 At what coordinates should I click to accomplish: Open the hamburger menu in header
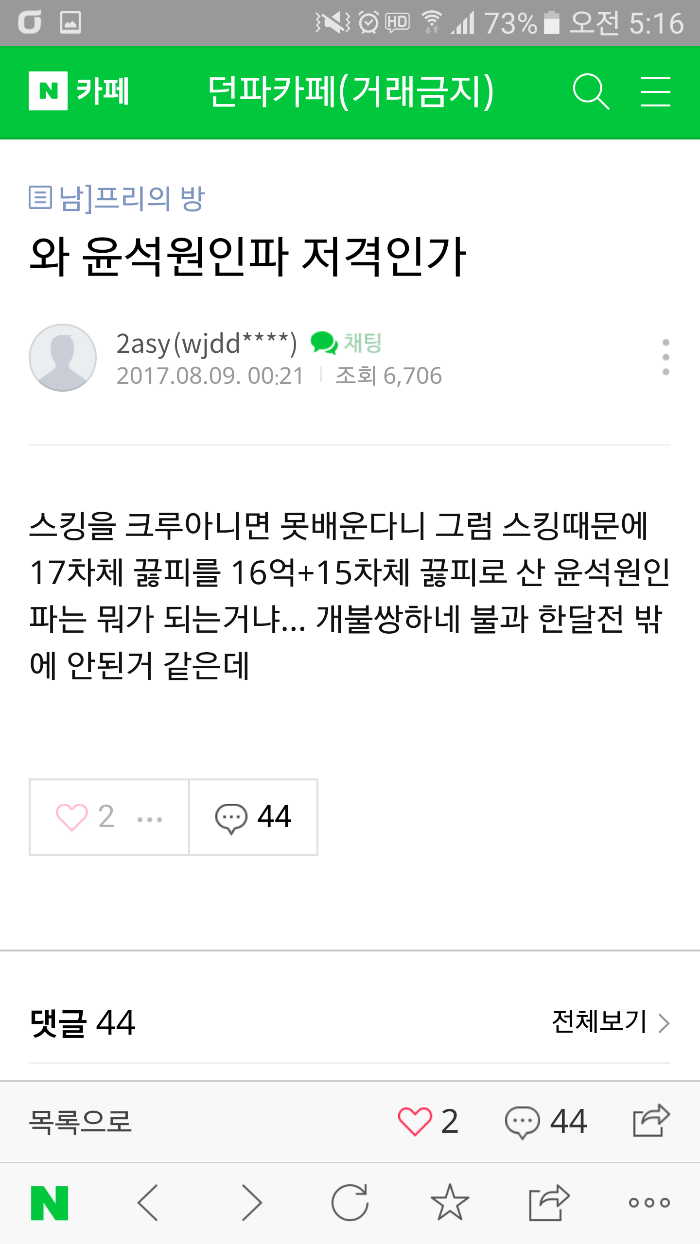click(655, 92)
